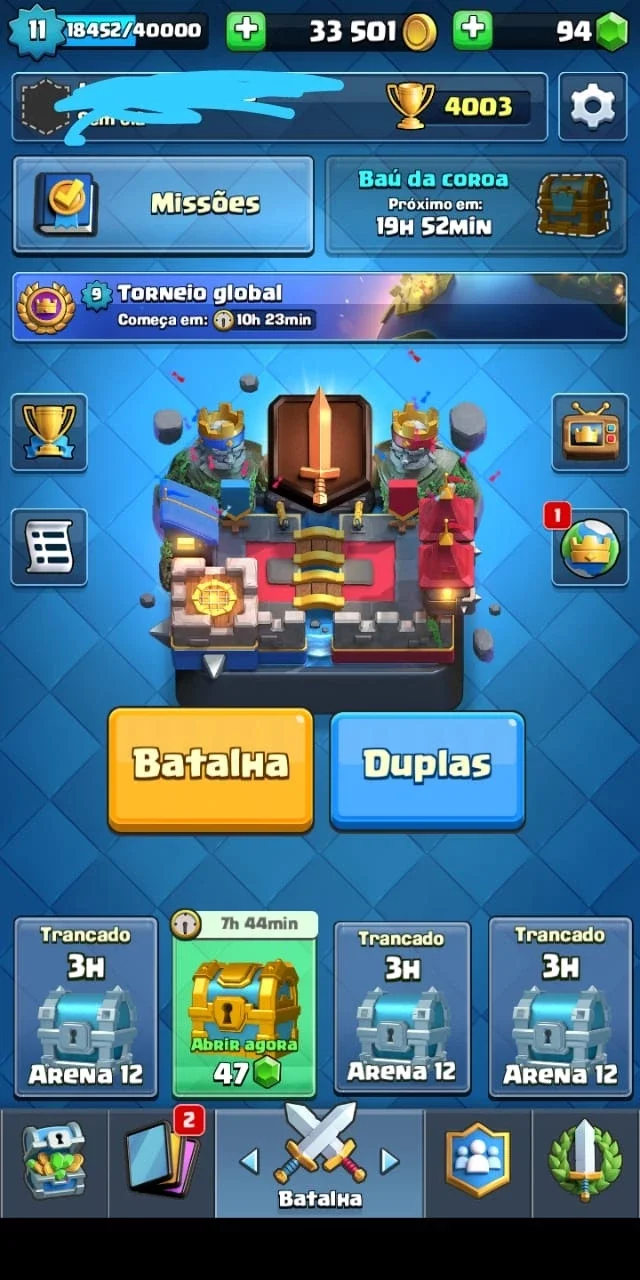Tap the green plus to buy gold
The height and width of the screenshot is (1280, 640).
[x=246, y=32]
